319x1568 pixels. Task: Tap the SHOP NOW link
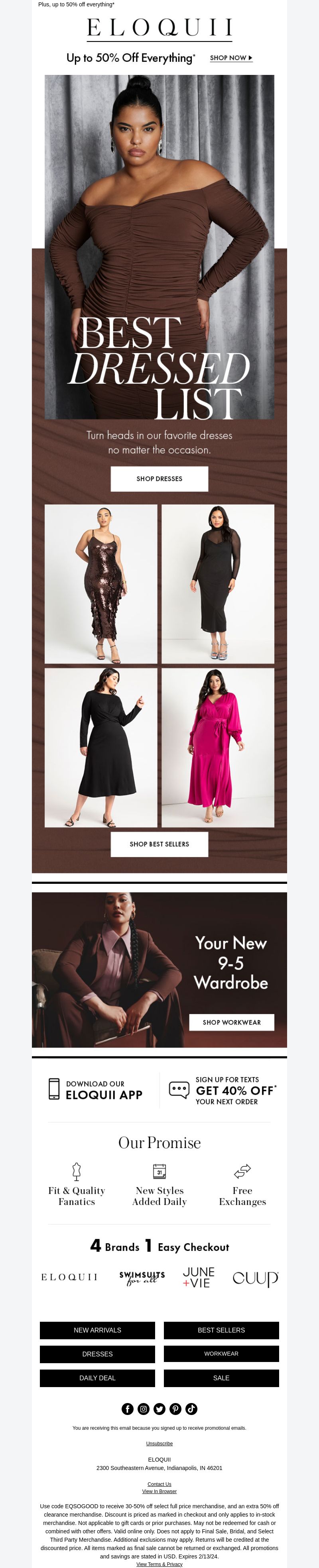231,58
